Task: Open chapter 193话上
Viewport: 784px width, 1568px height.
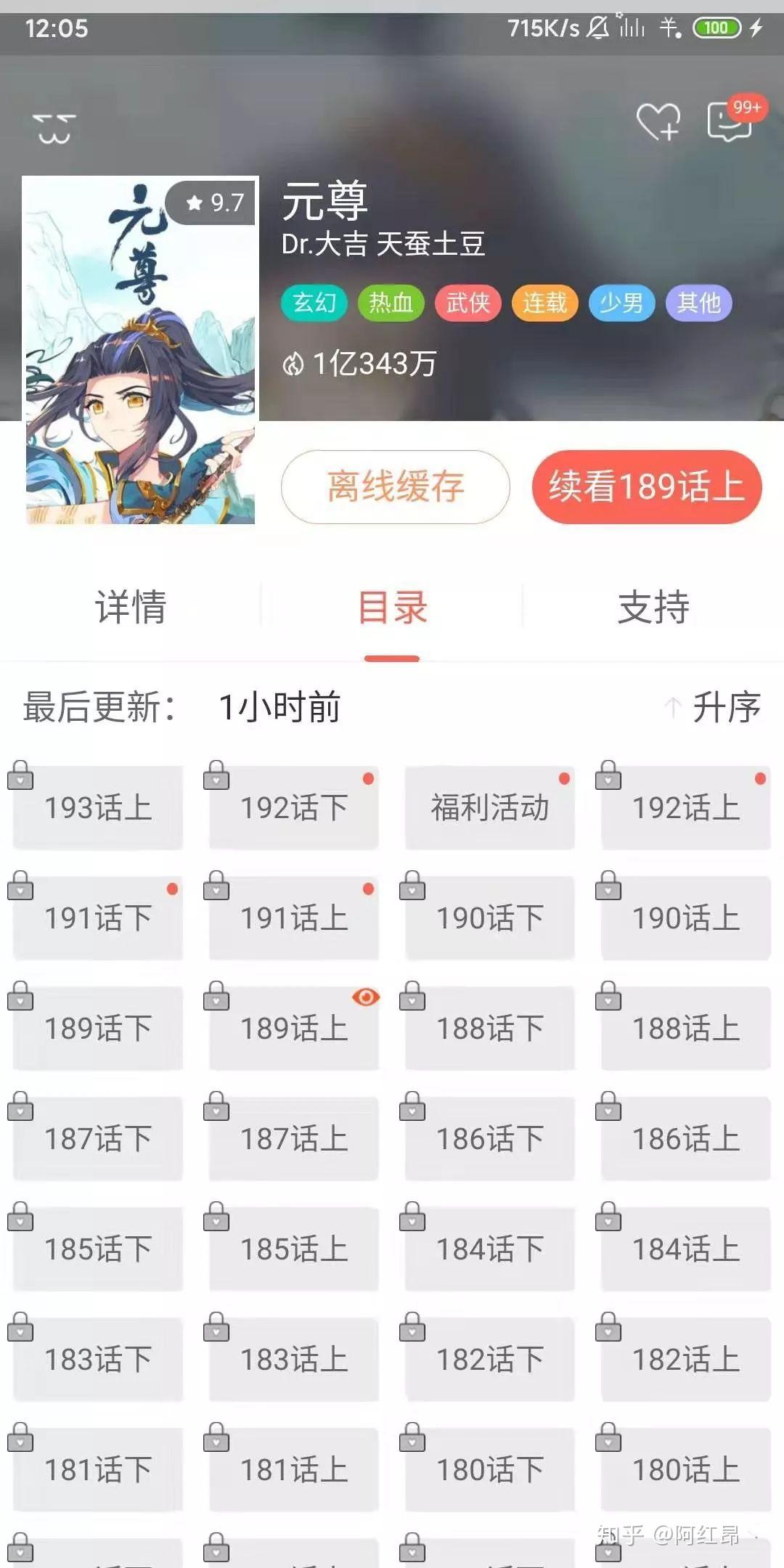Action: (x=98, y=807)
